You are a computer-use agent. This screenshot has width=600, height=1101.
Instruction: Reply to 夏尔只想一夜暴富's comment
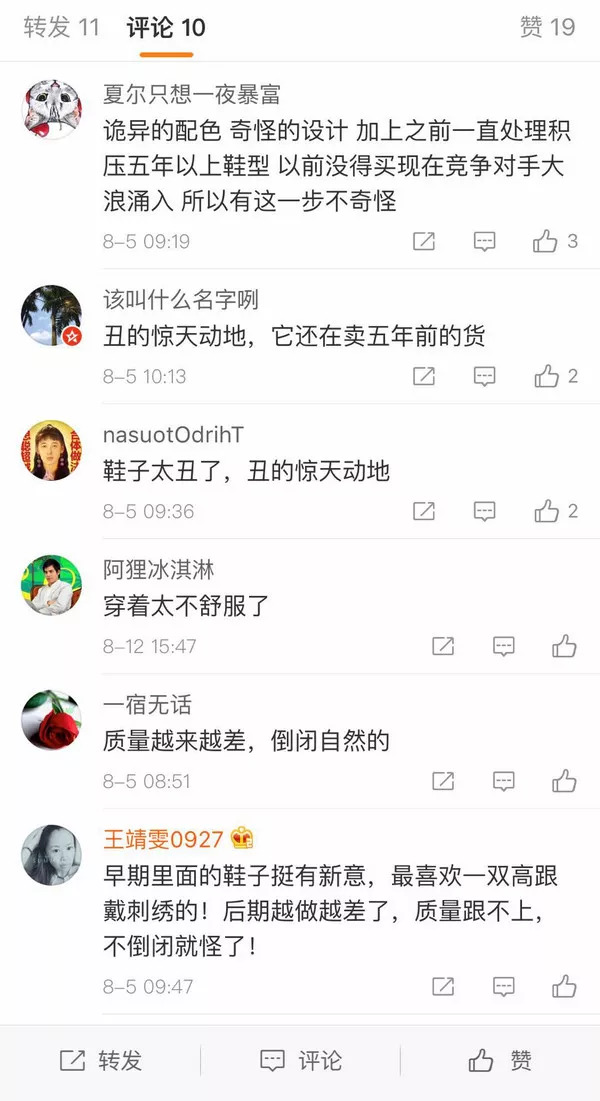click(485, 241)
